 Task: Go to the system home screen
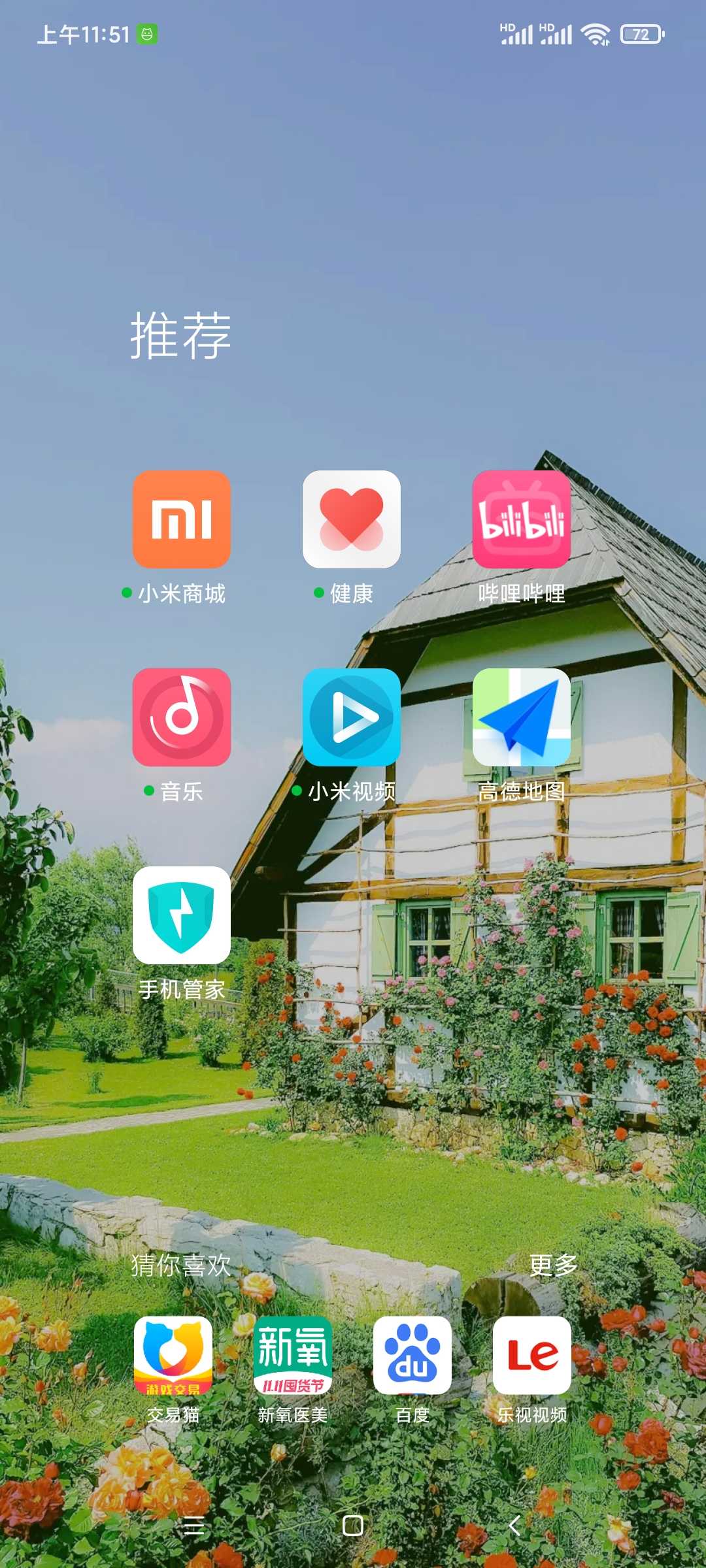coord(353,1526)
